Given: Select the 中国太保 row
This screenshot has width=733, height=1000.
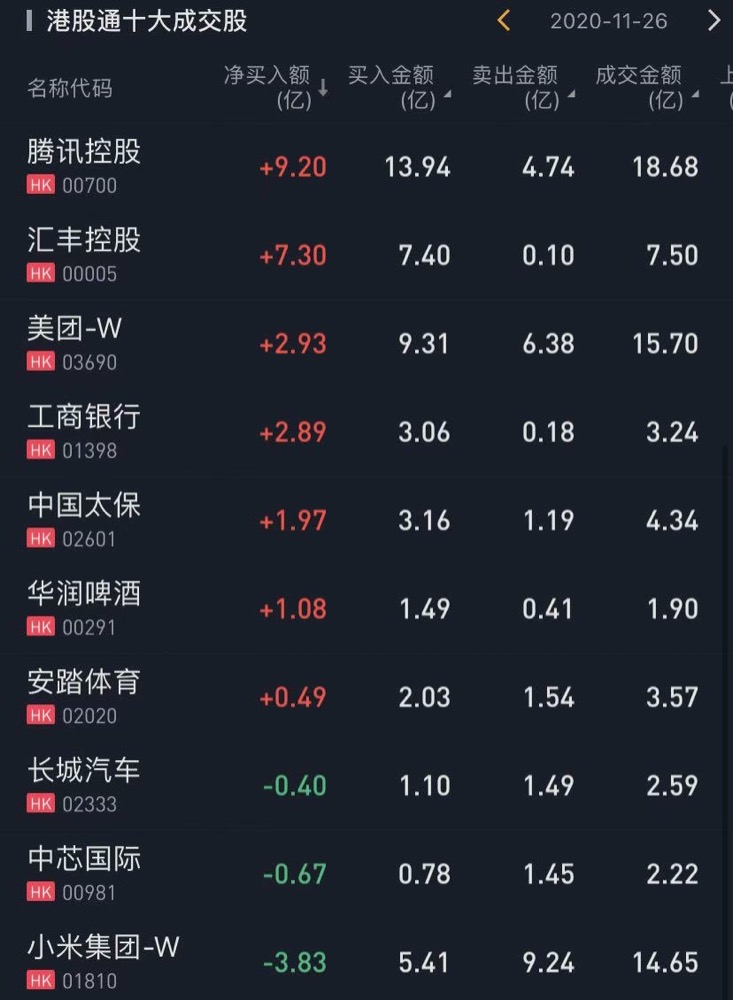Looking at the screenshot, I should click(84, 518).
